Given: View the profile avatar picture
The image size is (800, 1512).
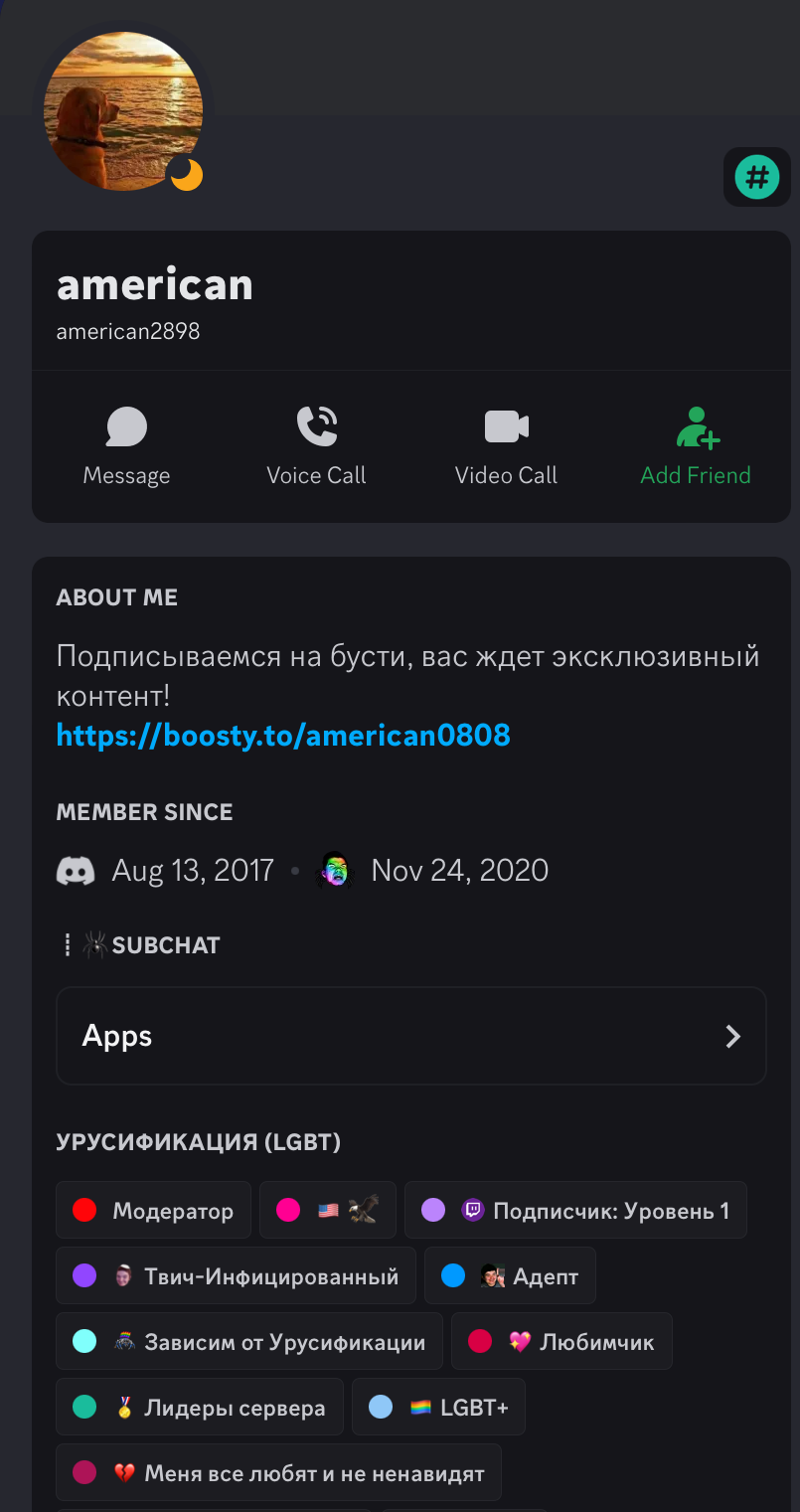Looking at the screenshot, I should (x=122, y=110).
